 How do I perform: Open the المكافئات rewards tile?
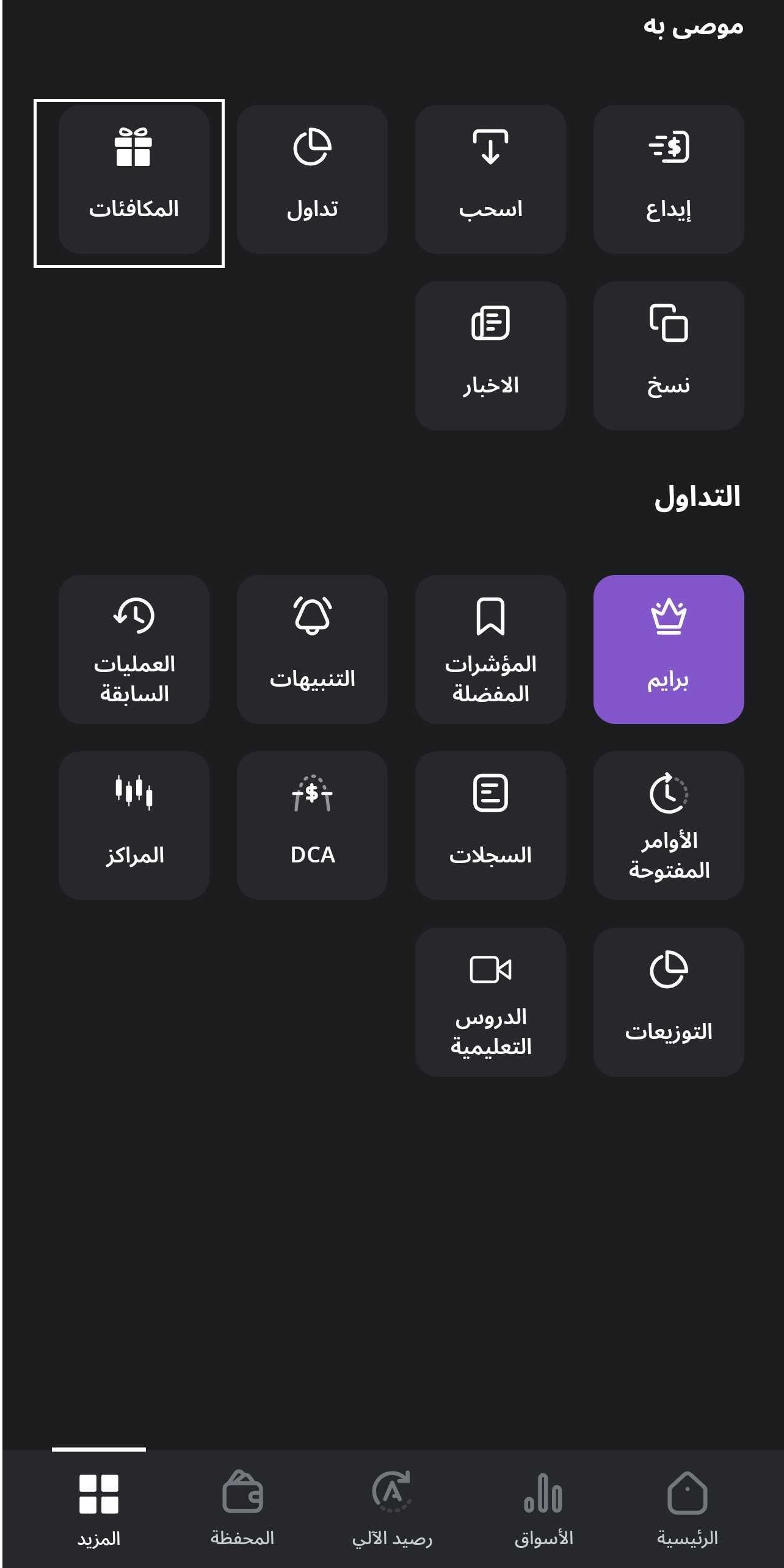[134, 179]
